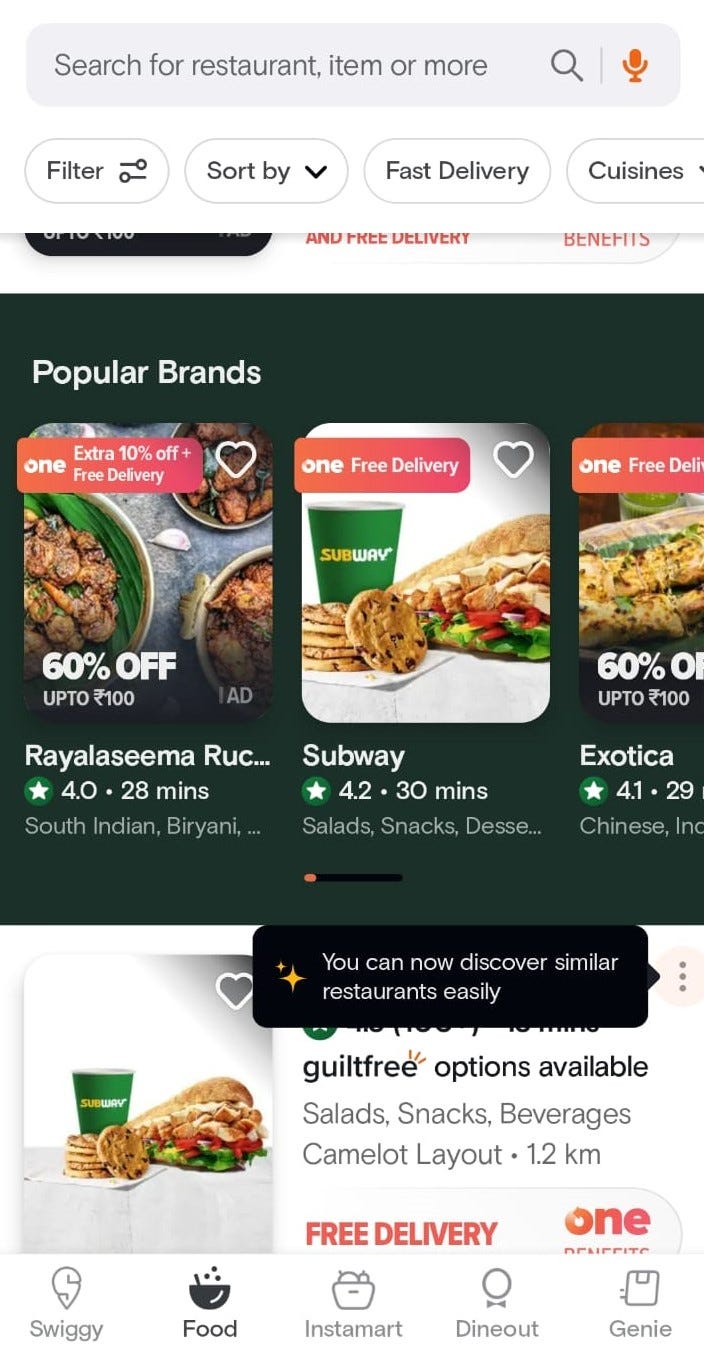This screenshot has width=704, height=1347.
Task: Open the Filter options
Action: coord(97,171)
